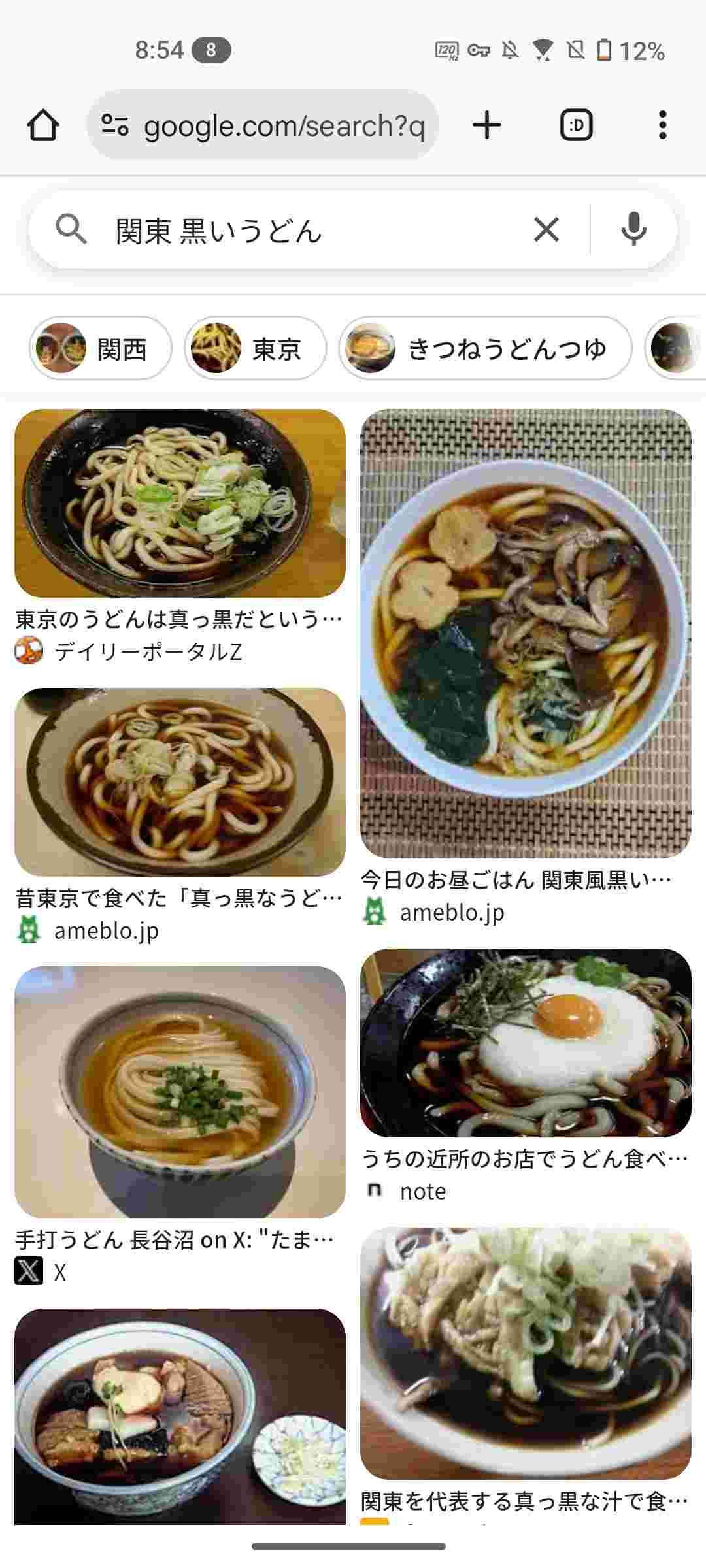The image size is (706, 1568).
Task: Open 昔東京で食べた「真っ黒なうど… ameblo result
Action: click(x=180, y=782)
